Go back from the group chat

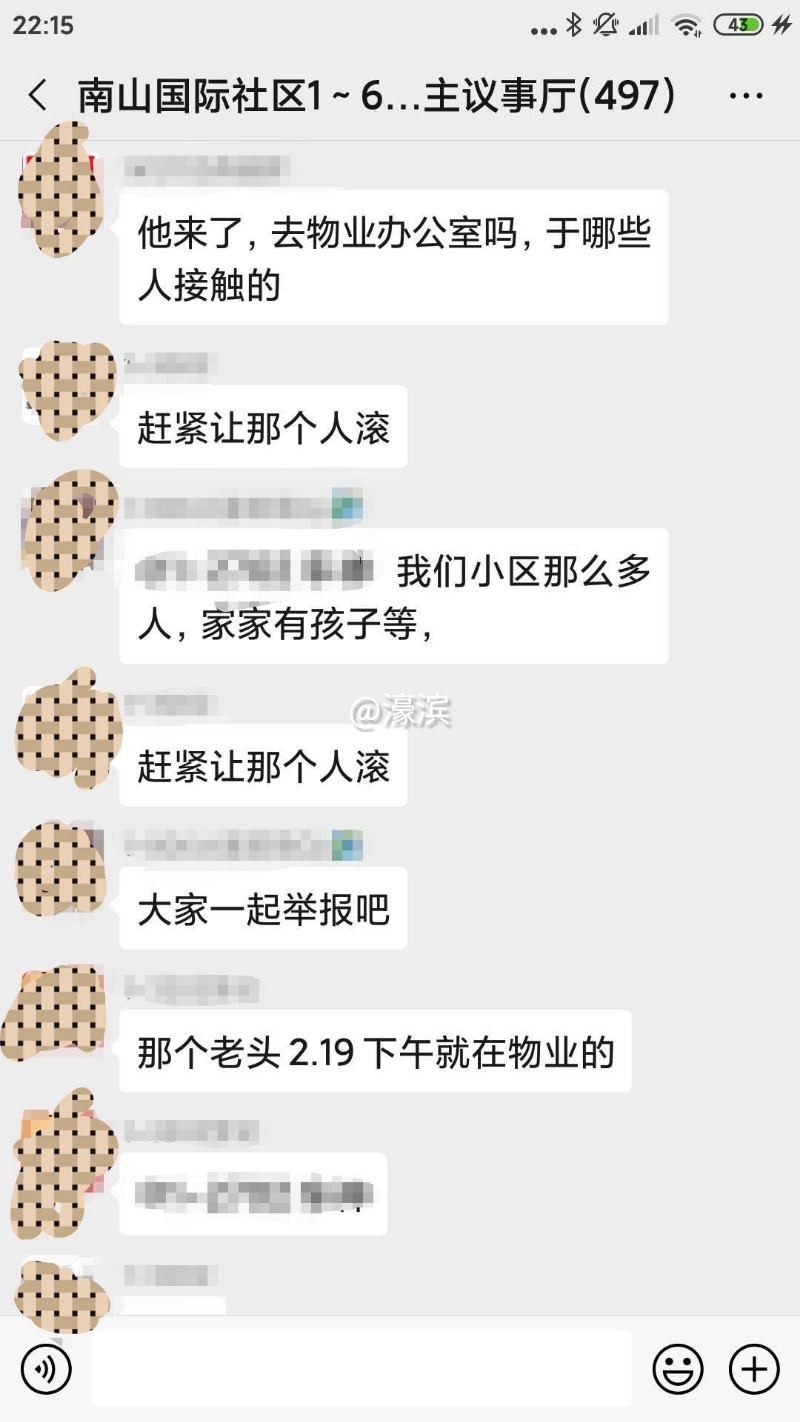[38, 96]
